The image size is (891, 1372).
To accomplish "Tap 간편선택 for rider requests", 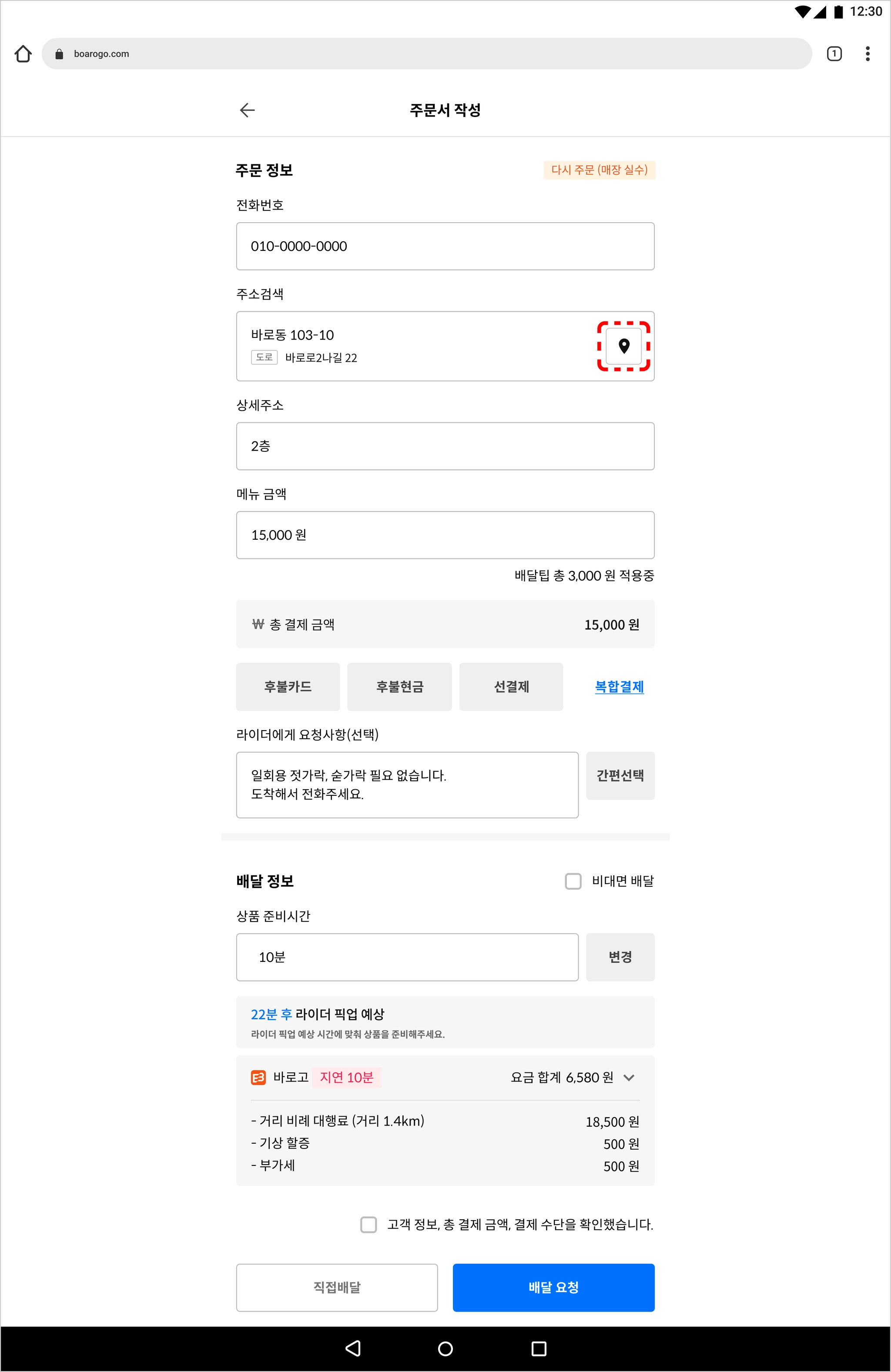I will coord(620,775).
